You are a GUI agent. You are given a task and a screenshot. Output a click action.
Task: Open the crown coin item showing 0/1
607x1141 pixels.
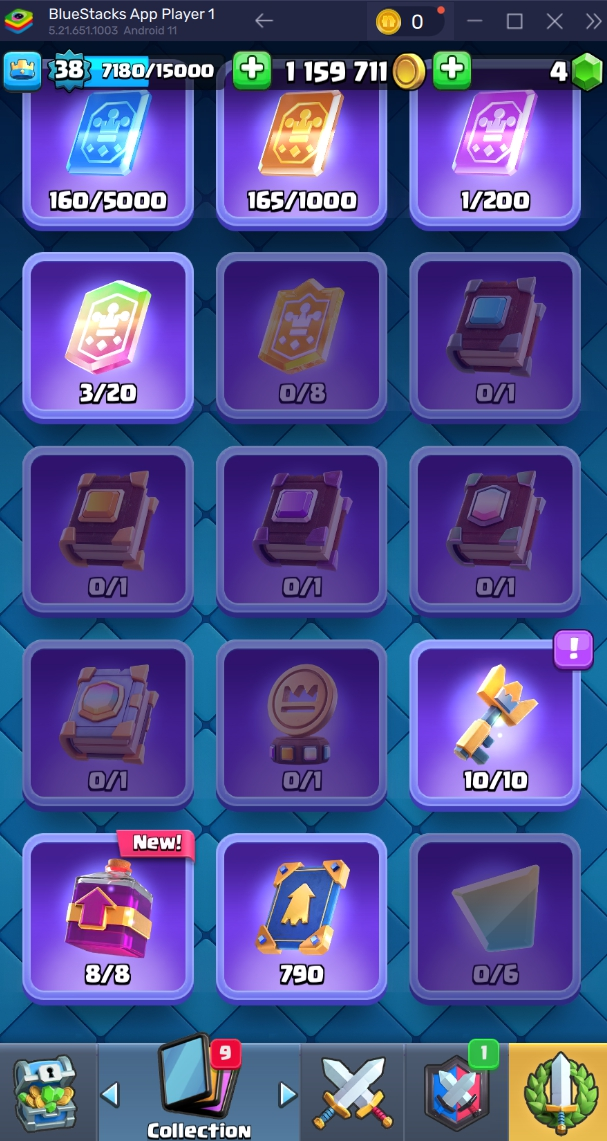(301, 722)
